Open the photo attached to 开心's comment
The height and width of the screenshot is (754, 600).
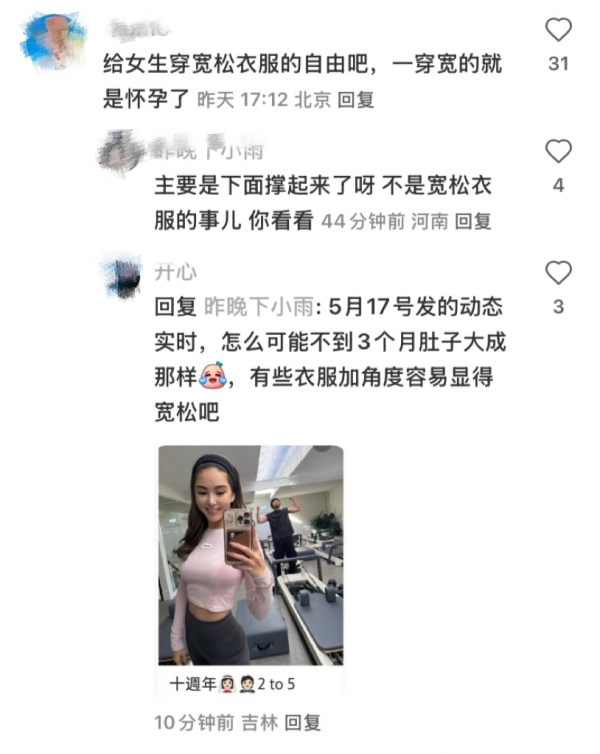(x=251, y=555)
